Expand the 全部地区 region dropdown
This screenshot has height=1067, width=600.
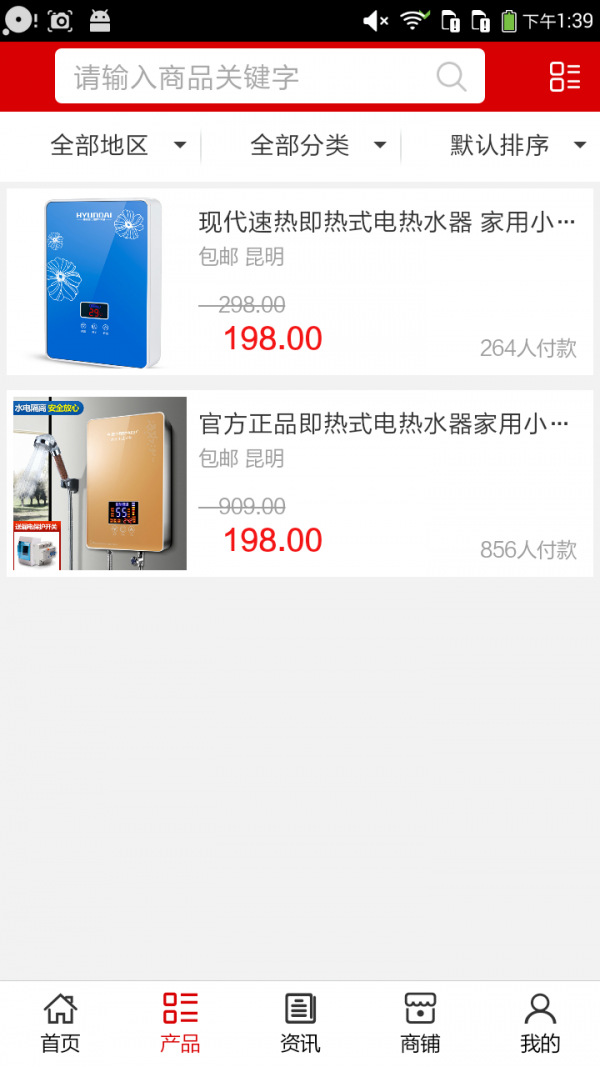pos(118,146)
